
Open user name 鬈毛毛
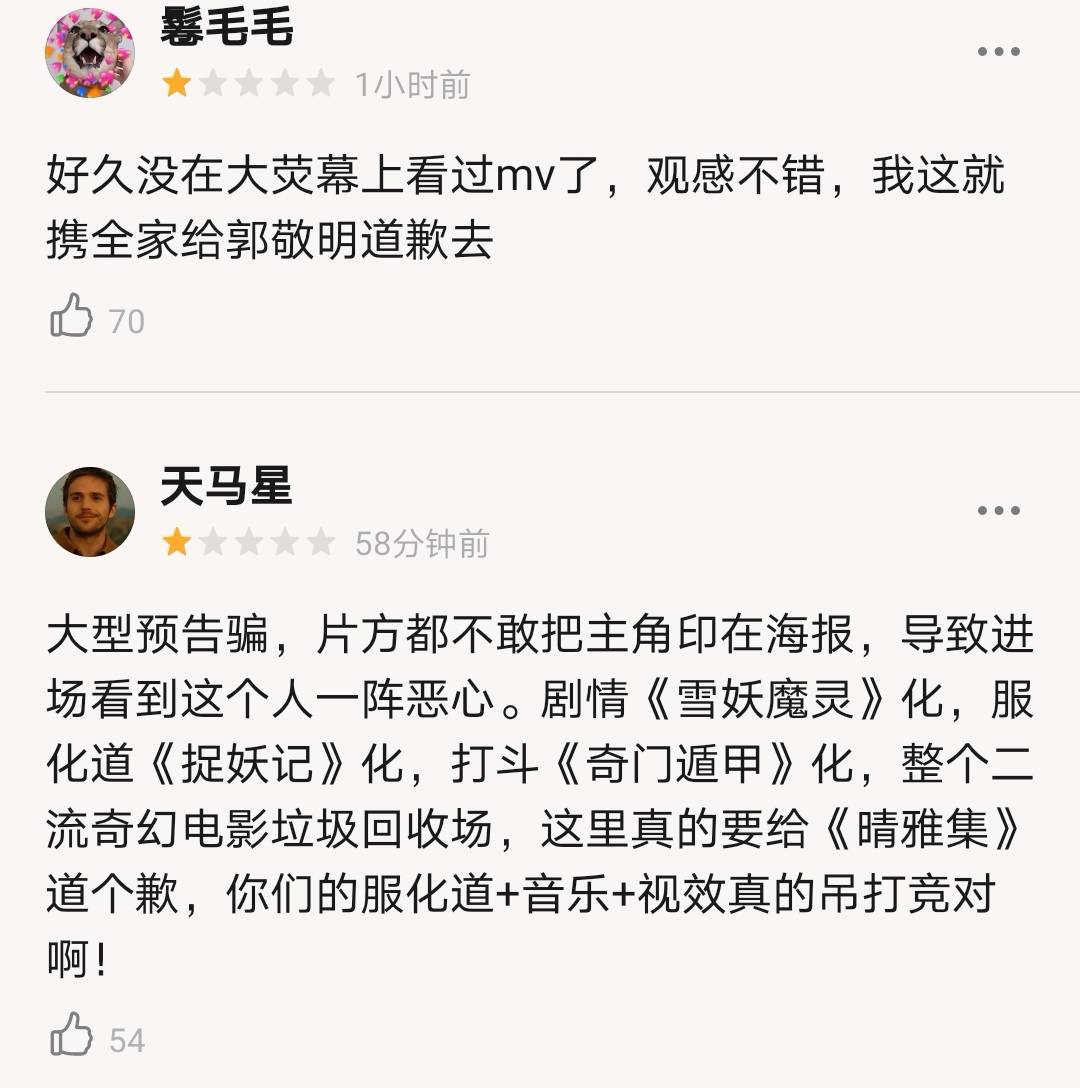tap(226, 27)
